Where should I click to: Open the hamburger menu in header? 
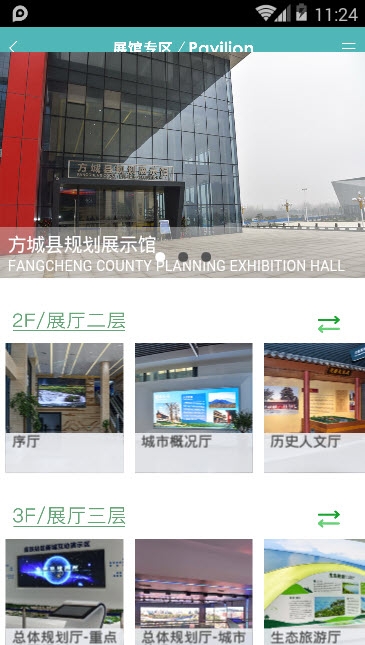point(349,46)
